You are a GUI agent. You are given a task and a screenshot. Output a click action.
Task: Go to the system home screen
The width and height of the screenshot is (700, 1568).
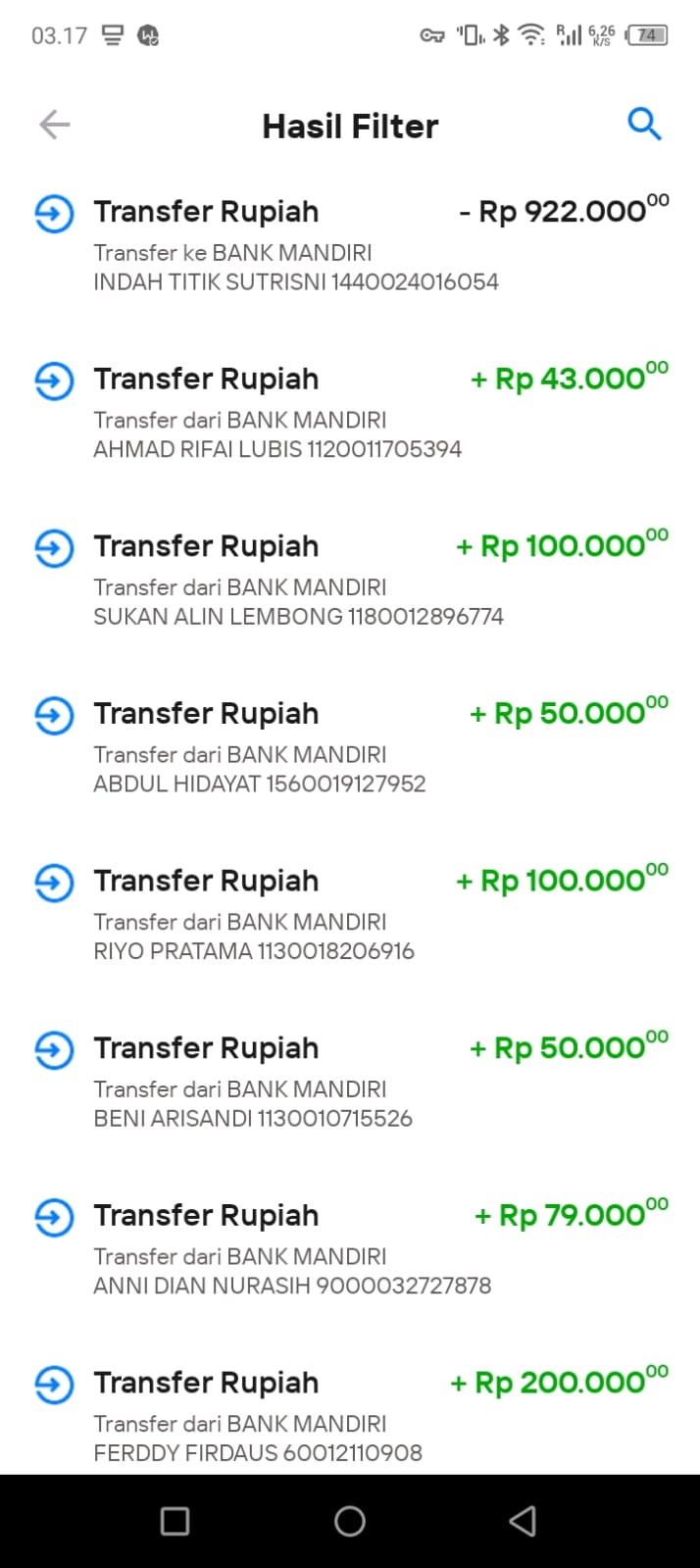[350, 1521]
